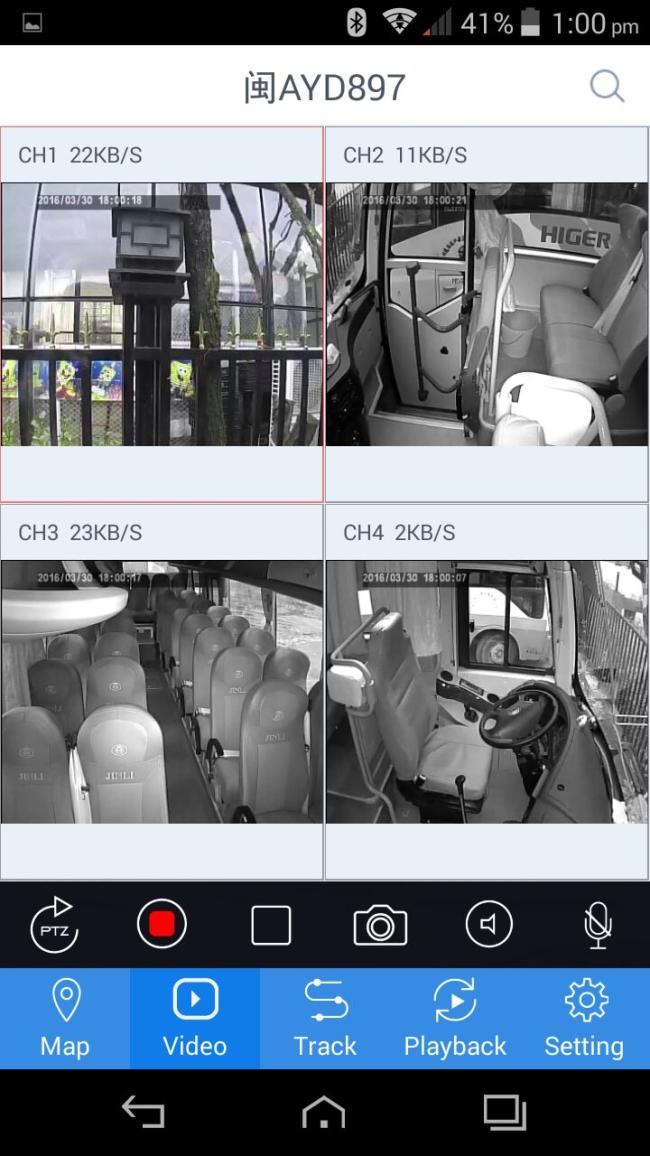This screenshot has width=650, height=1156.
Task: Switch to the Video tab
Action: [195, 1018]
